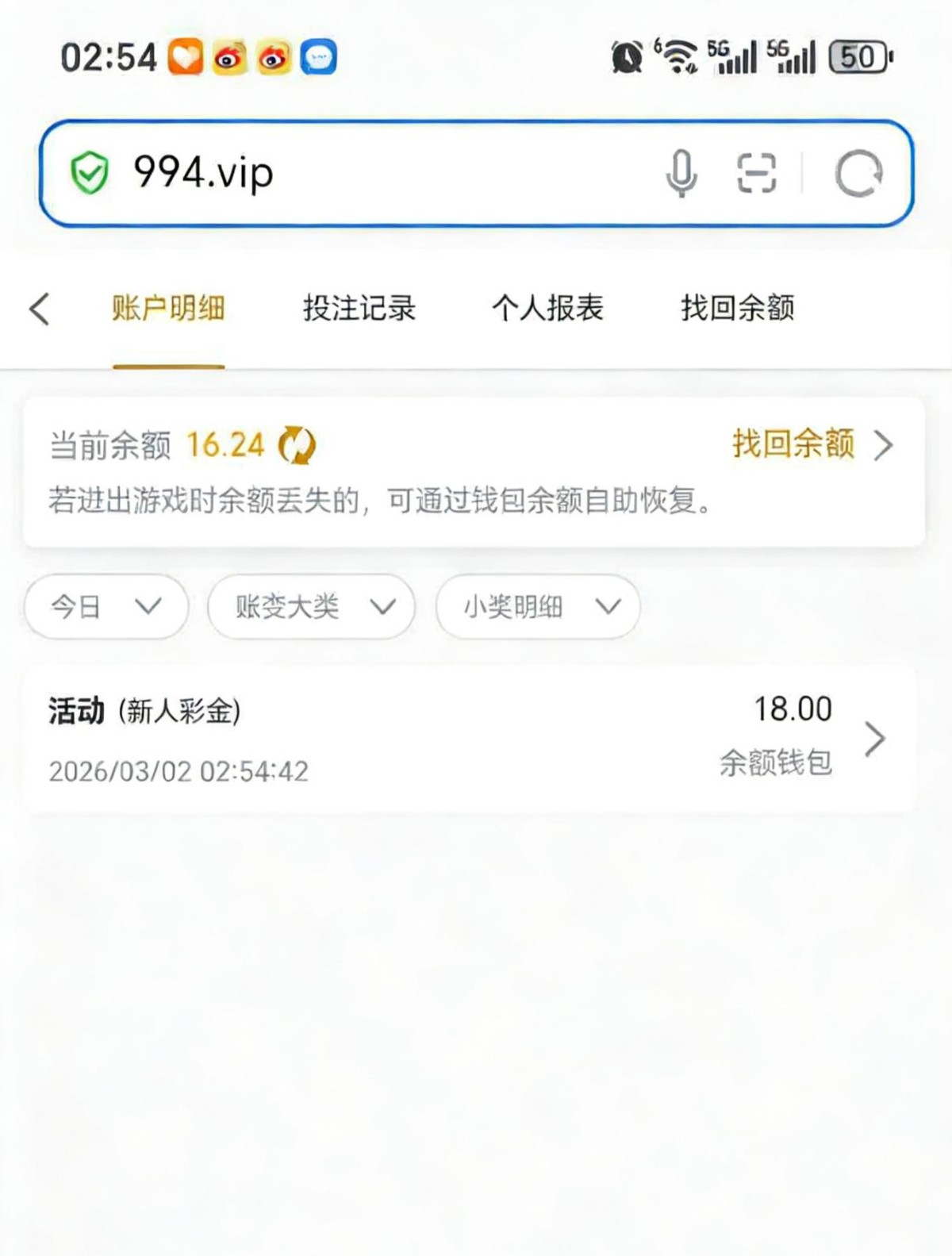Screen dimensions: 952x1256
Task: Go back using the left arrow
Action: pos(40,309)
